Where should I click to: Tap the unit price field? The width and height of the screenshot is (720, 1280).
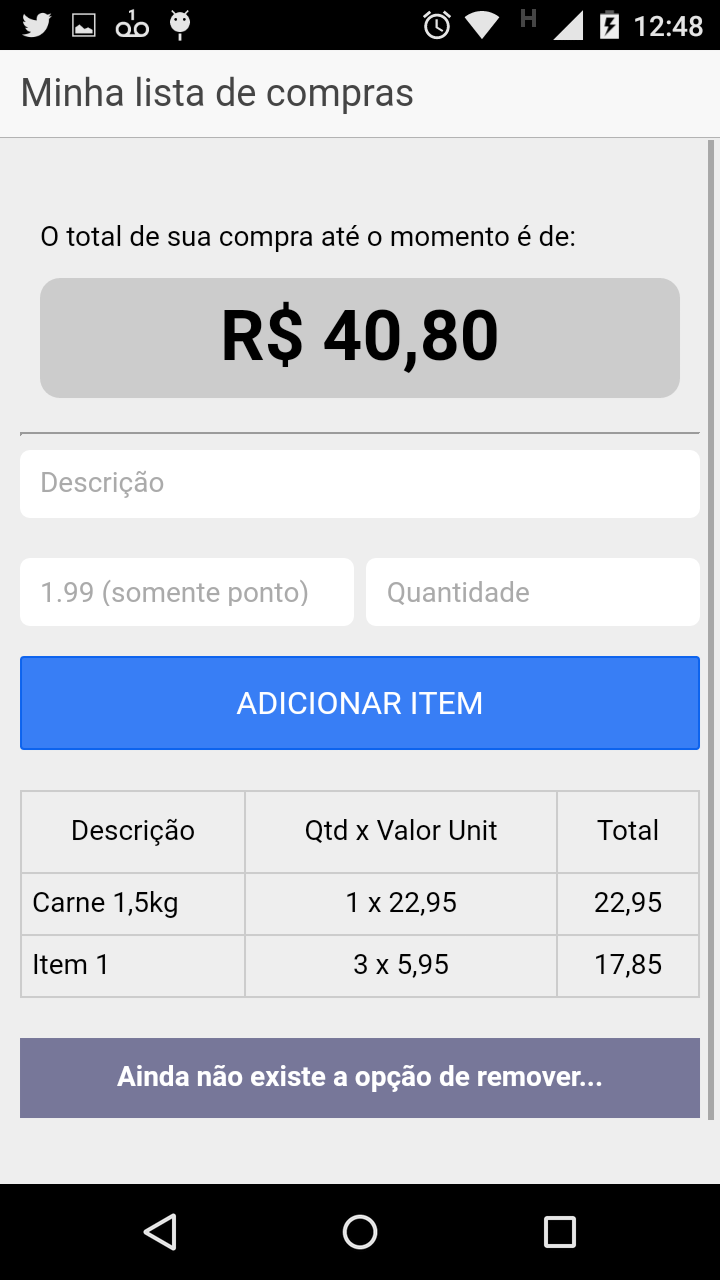pyautogui.click(x=187, y=592)
